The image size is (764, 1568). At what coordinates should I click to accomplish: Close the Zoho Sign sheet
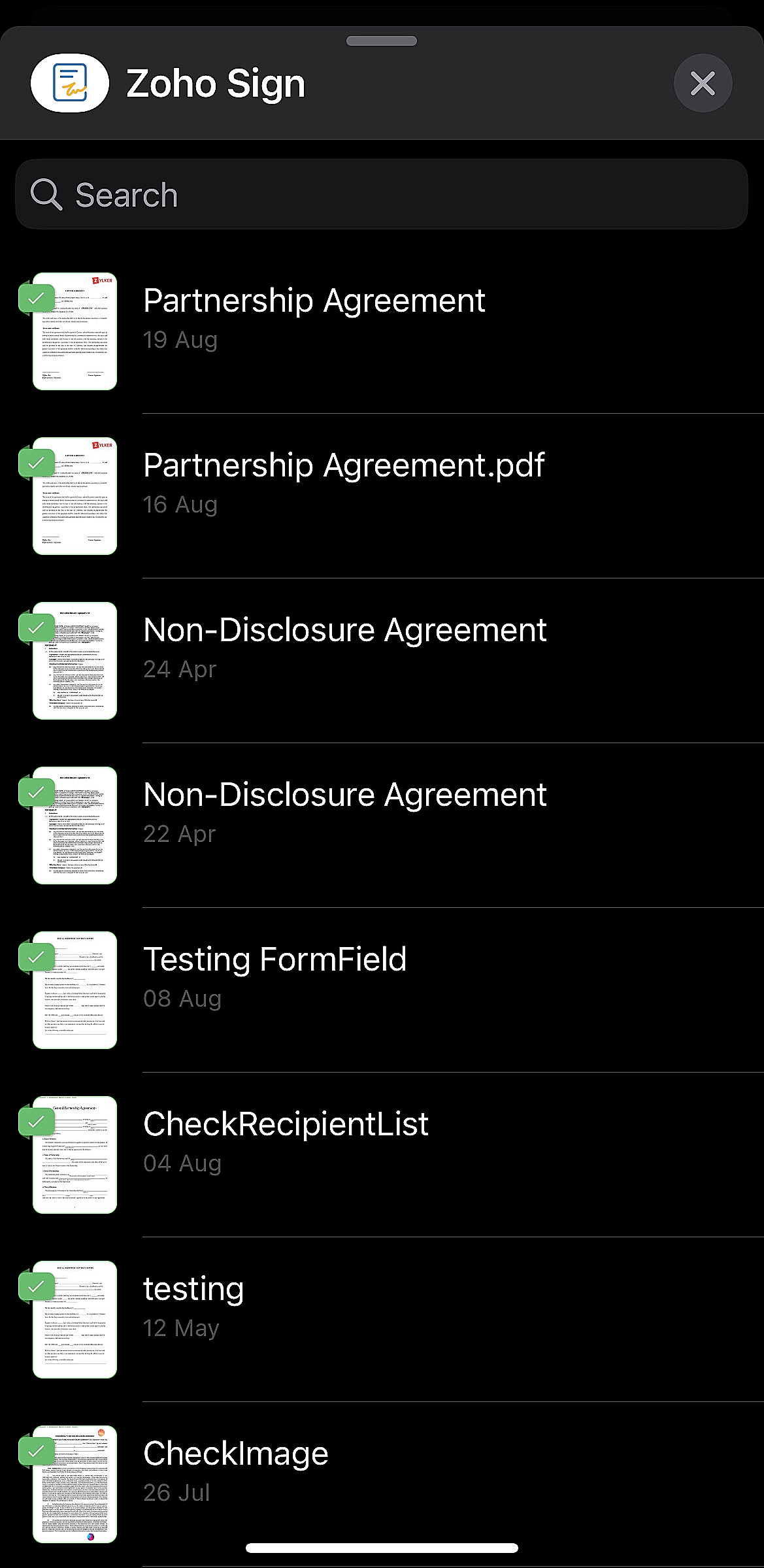pyautogui.click(x=703, y=83)
